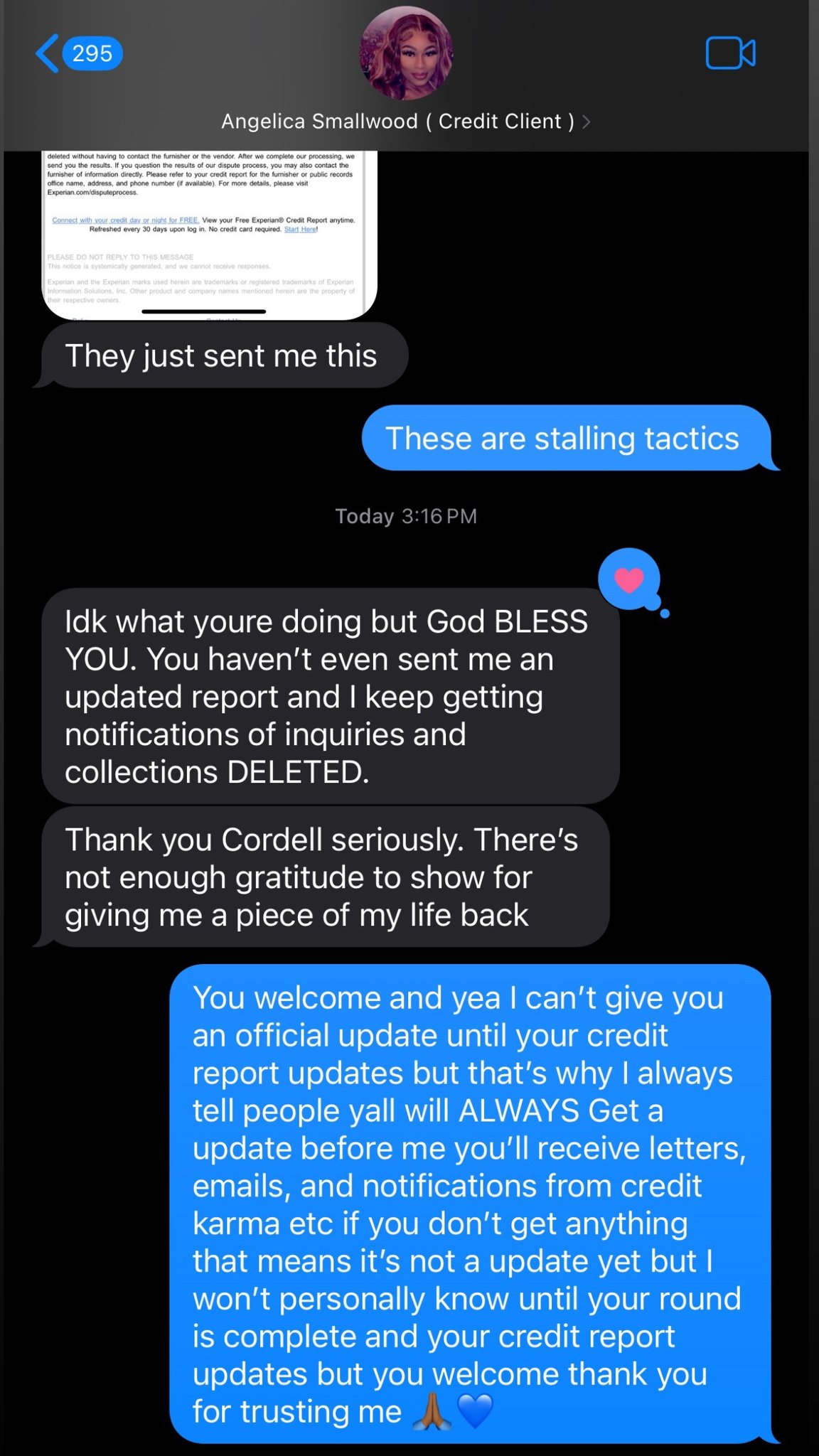Screen dimensions: 819x1456
Task: Select the heart reaction bubble above gray message
Action: pos(628,579)
